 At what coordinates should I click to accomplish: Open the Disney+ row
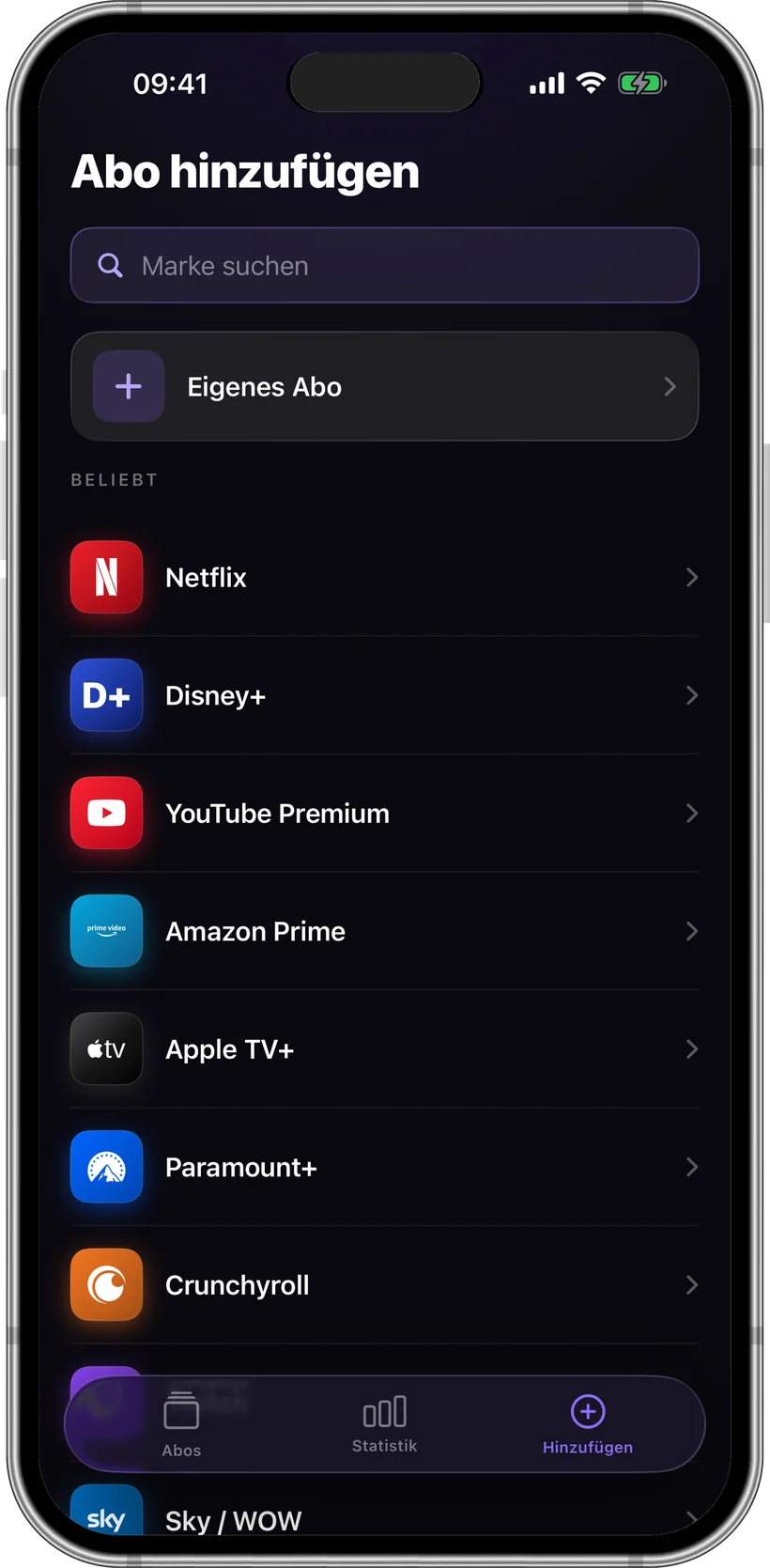click(x=384, y=695)
